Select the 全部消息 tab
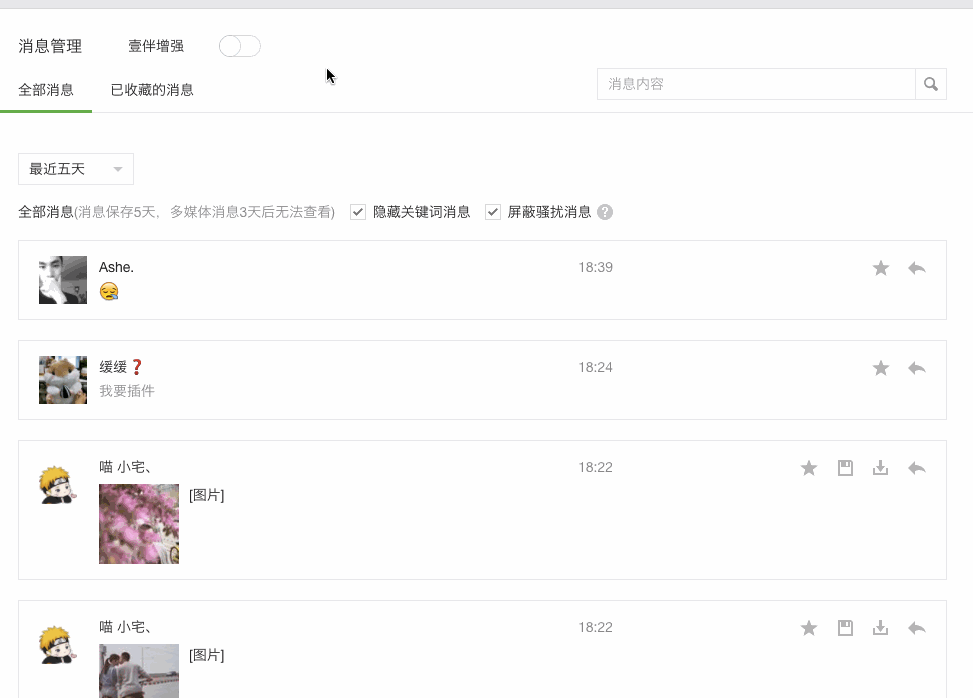 [46, 90]
